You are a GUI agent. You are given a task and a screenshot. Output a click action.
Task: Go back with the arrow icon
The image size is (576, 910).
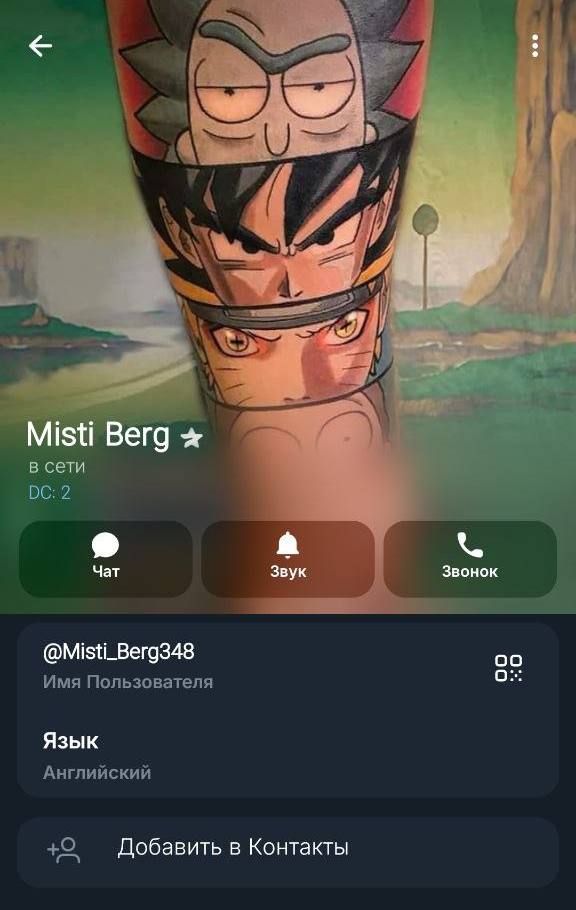(x=40, y=46)
